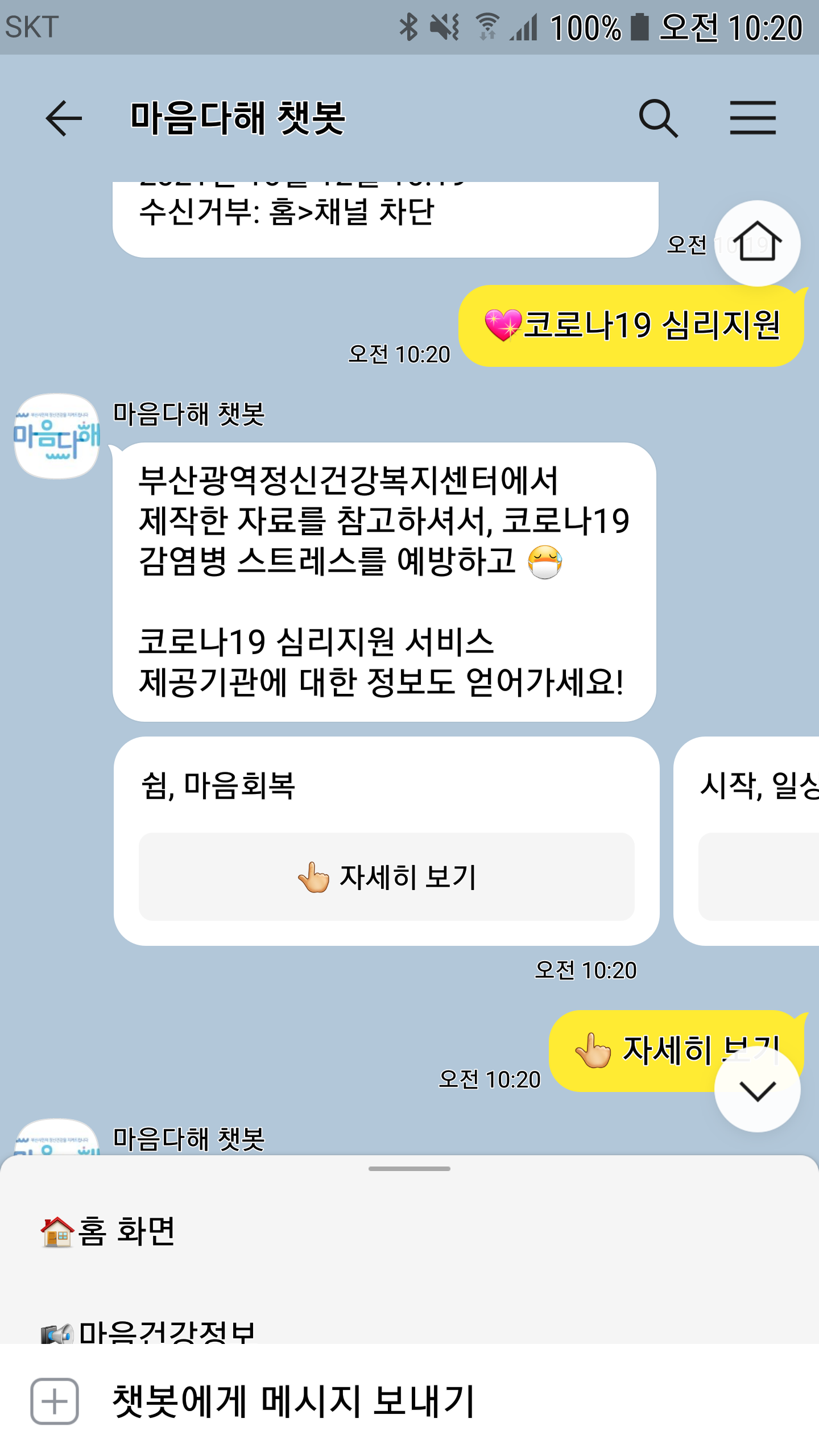
Task: Search within the chat
Action: 658,118
